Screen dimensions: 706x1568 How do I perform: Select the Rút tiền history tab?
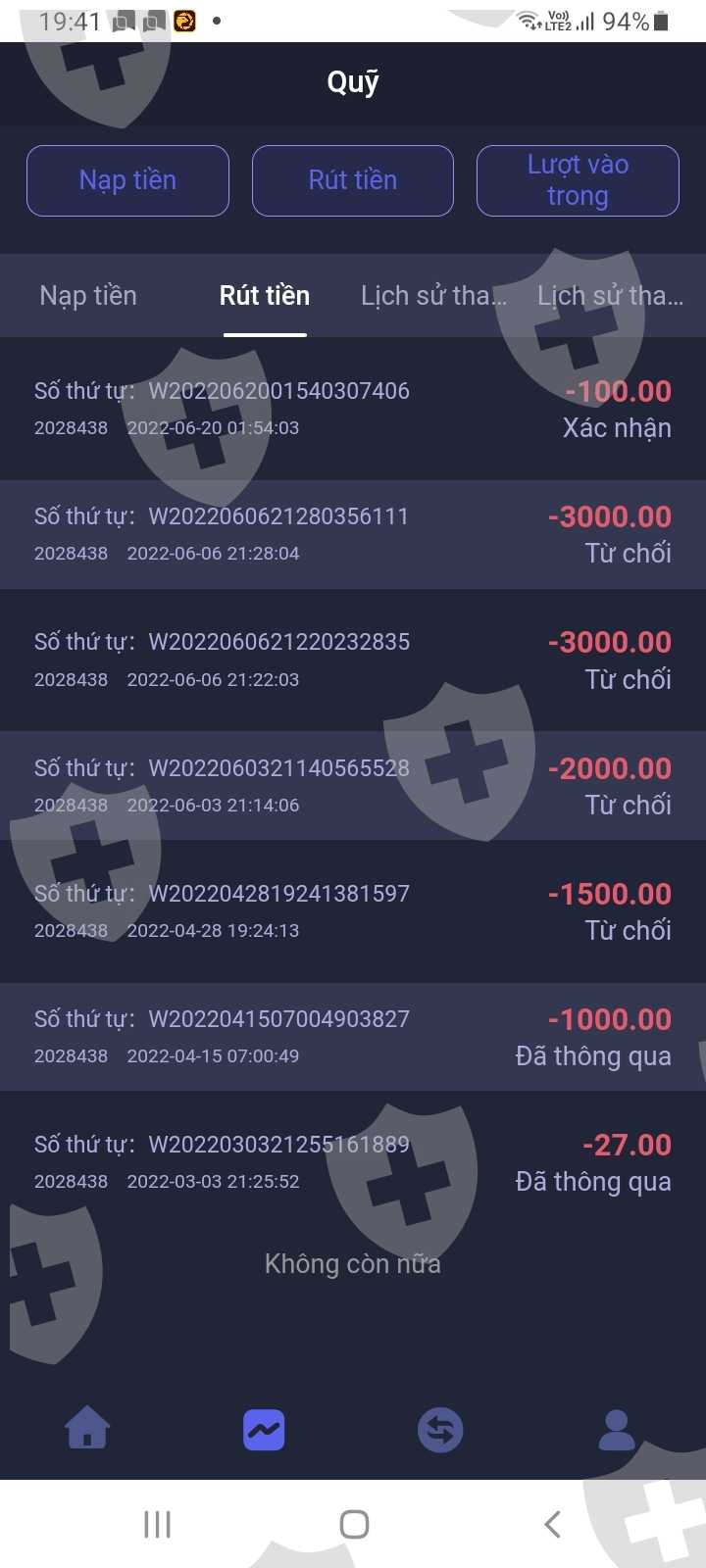(265, 296)
